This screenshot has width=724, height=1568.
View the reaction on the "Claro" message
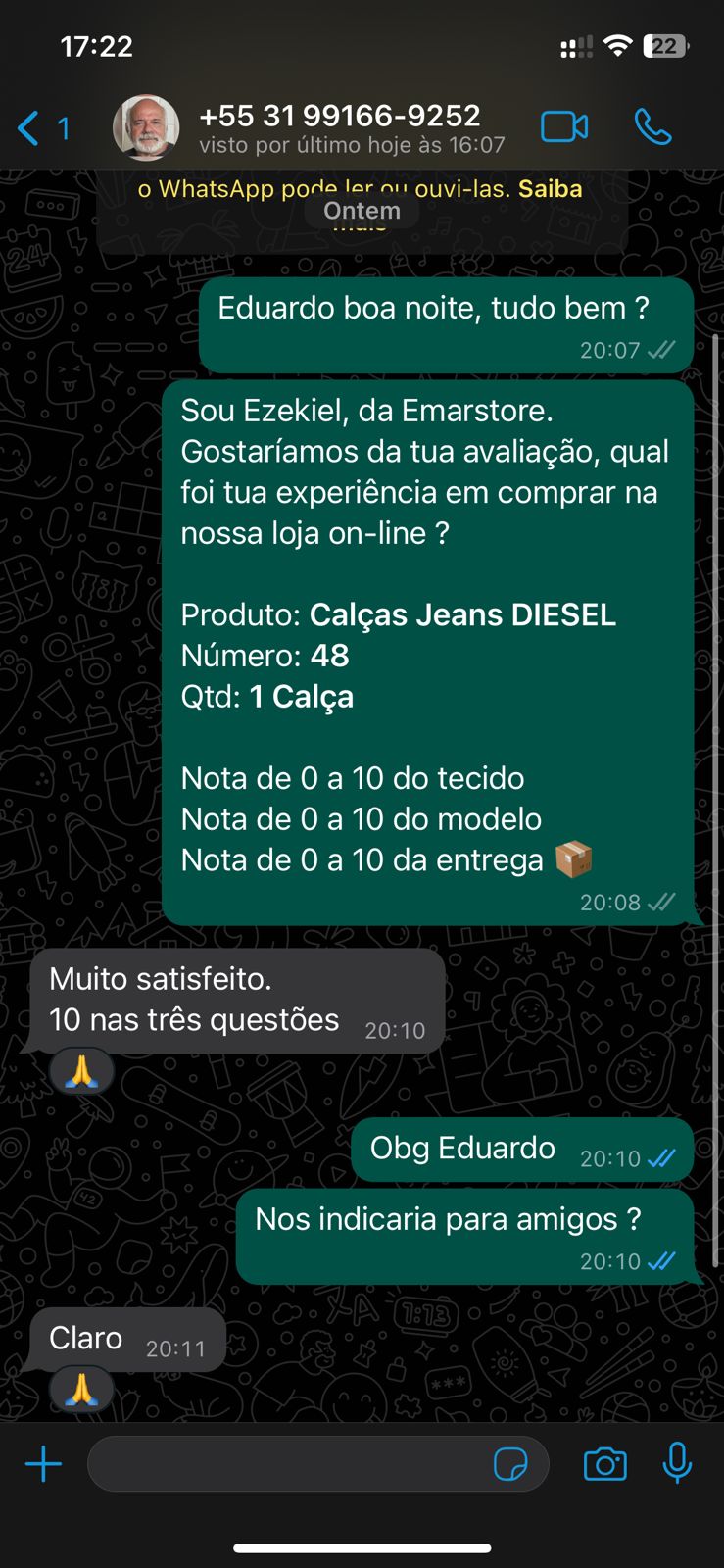[x=81, y=1390]
